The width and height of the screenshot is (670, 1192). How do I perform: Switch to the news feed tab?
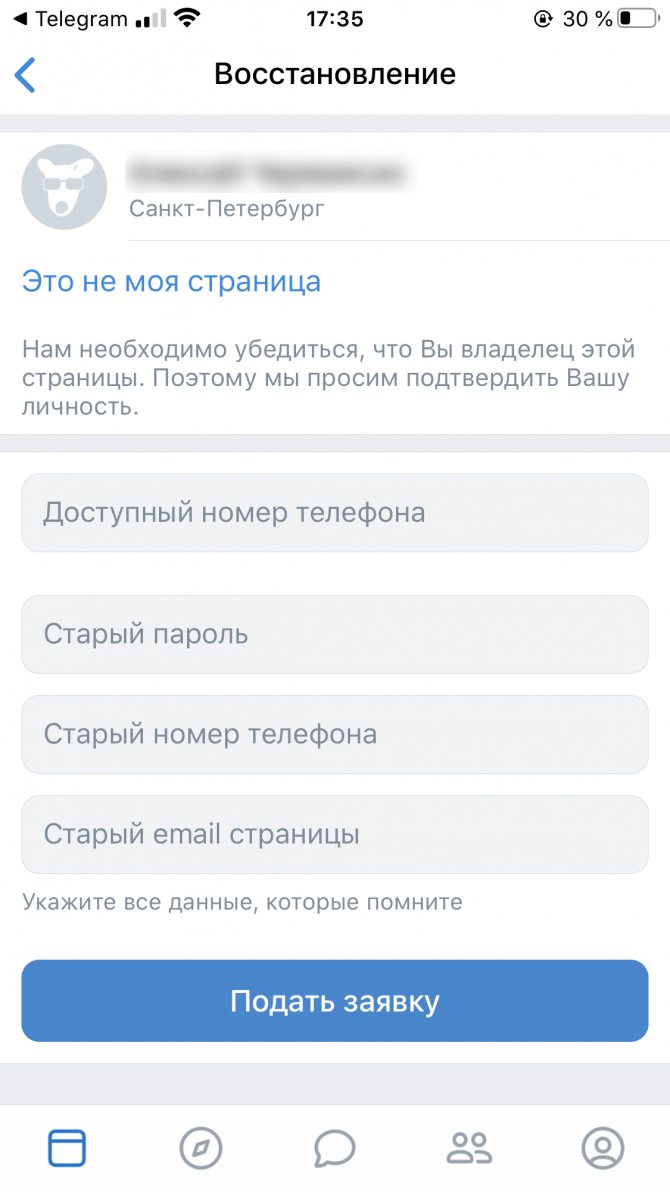(x=67, y=1148)
